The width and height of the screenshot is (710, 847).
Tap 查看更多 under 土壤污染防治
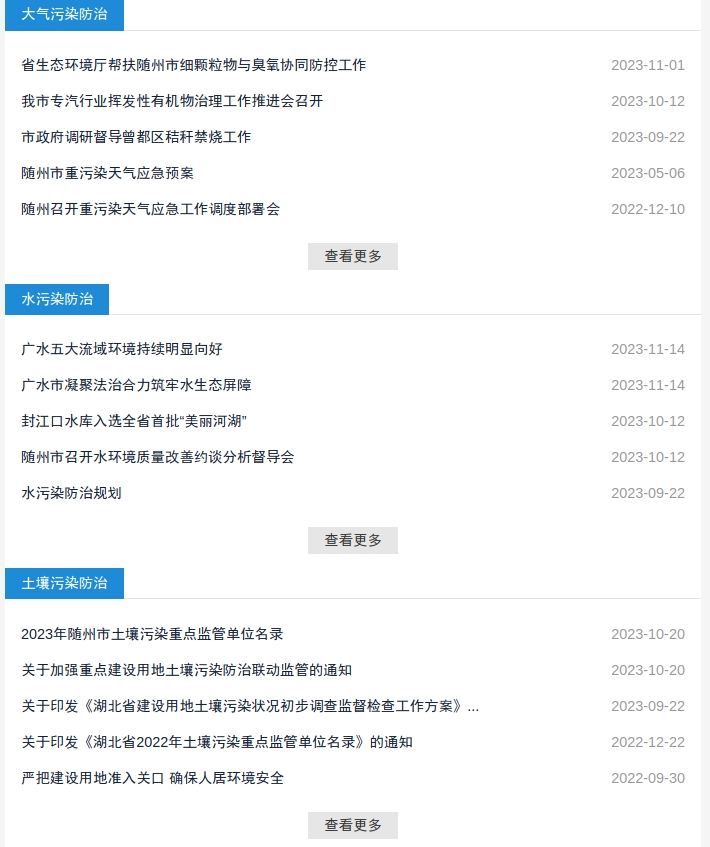coord(352,825)
